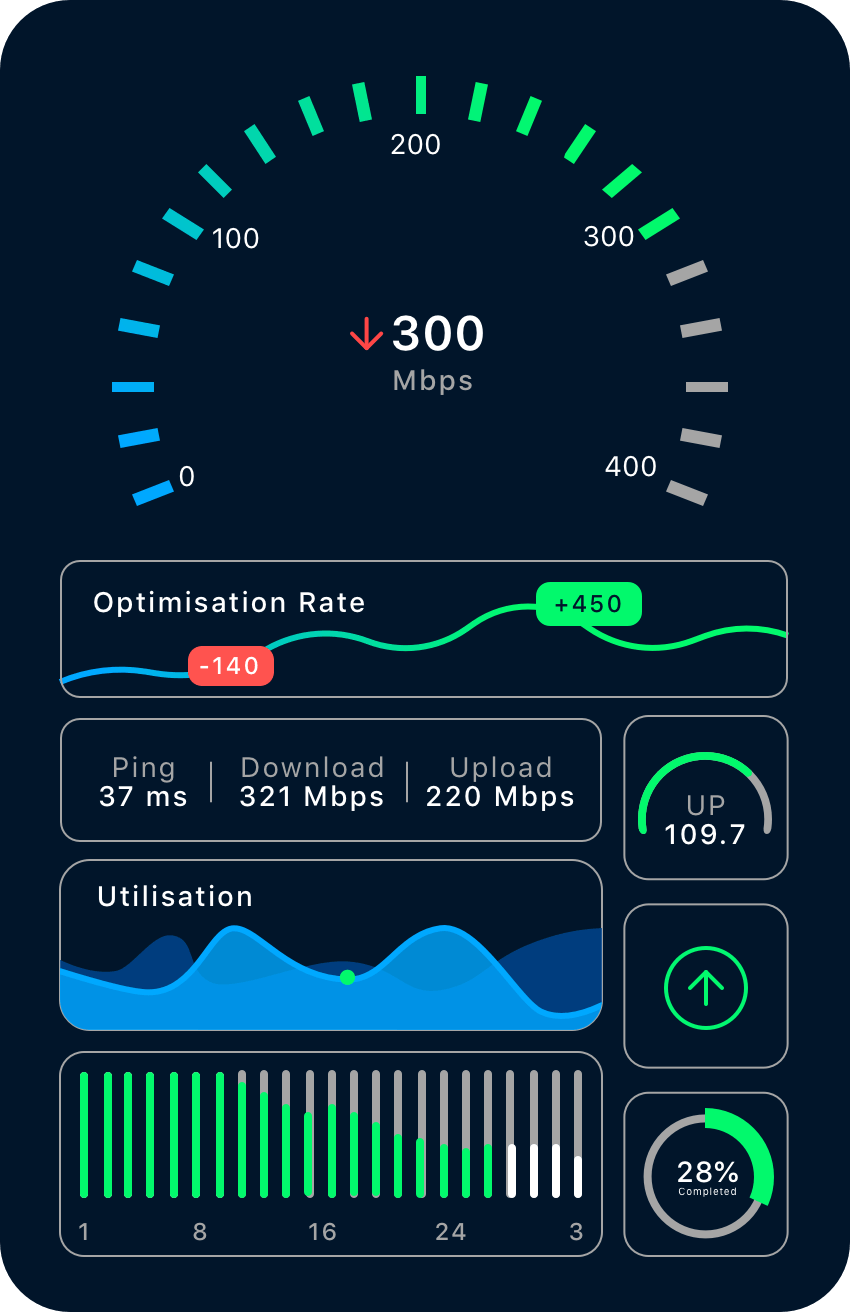
Task: Tap the green upload arrow button
Action: tap(706, 987)
